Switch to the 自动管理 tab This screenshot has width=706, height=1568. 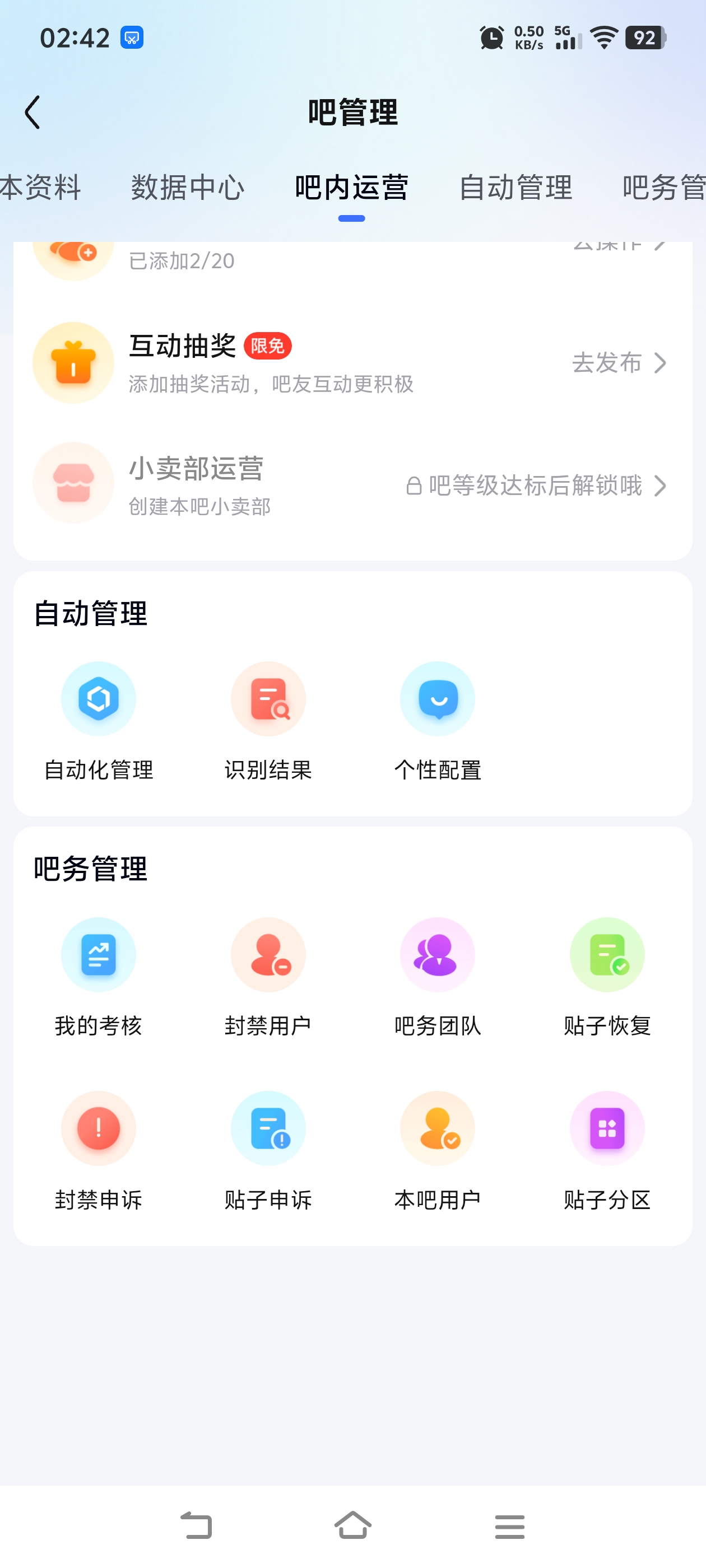pyautogui.click(x=515, y=188)
